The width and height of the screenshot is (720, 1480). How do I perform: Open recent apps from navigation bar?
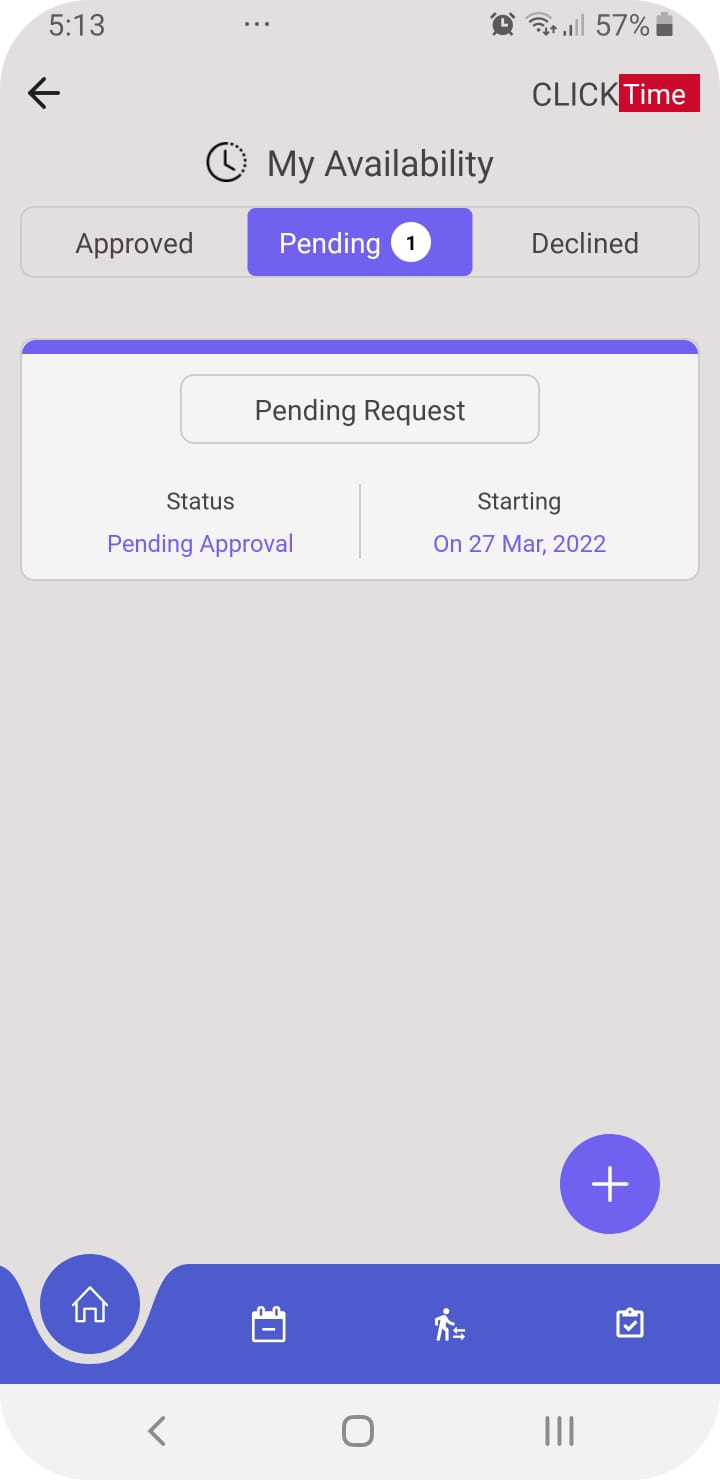(559, 1431)
